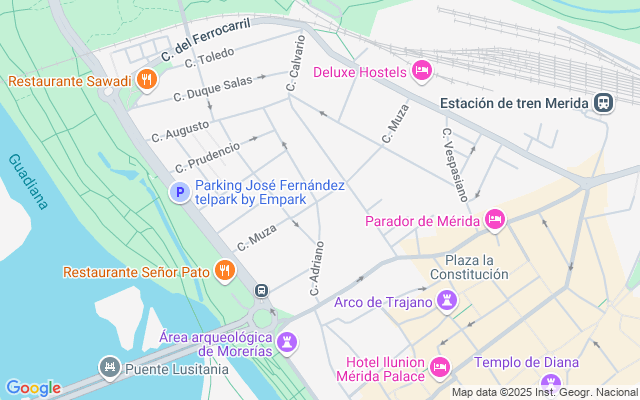
Task: Open the Restaurante Sawadi map pin
Action: [x=147, y=80]
